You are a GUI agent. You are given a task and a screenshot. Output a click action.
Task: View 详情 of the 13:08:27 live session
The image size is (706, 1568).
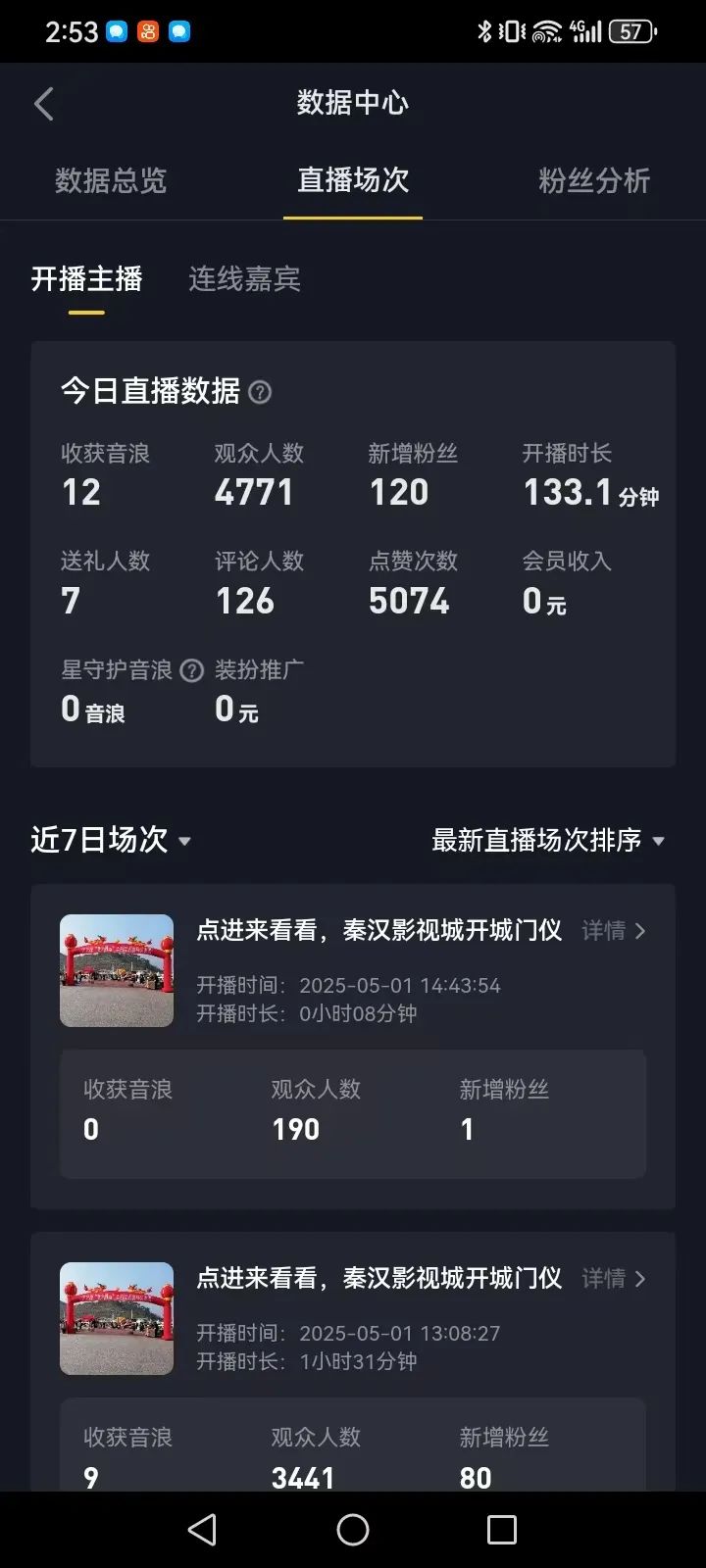coord(614,1278)
